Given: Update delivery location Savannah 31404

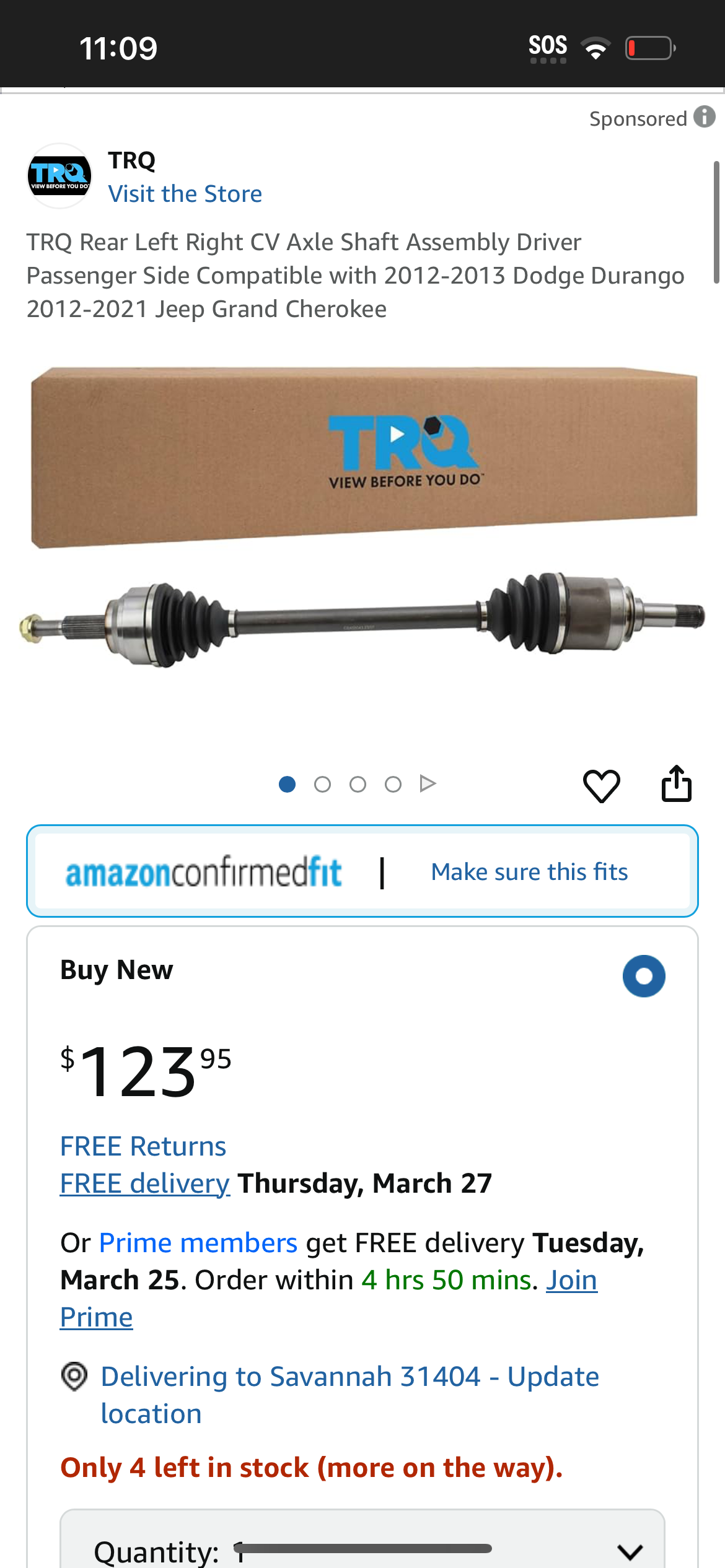Looking at the screenshot, I should point(349,1395).
